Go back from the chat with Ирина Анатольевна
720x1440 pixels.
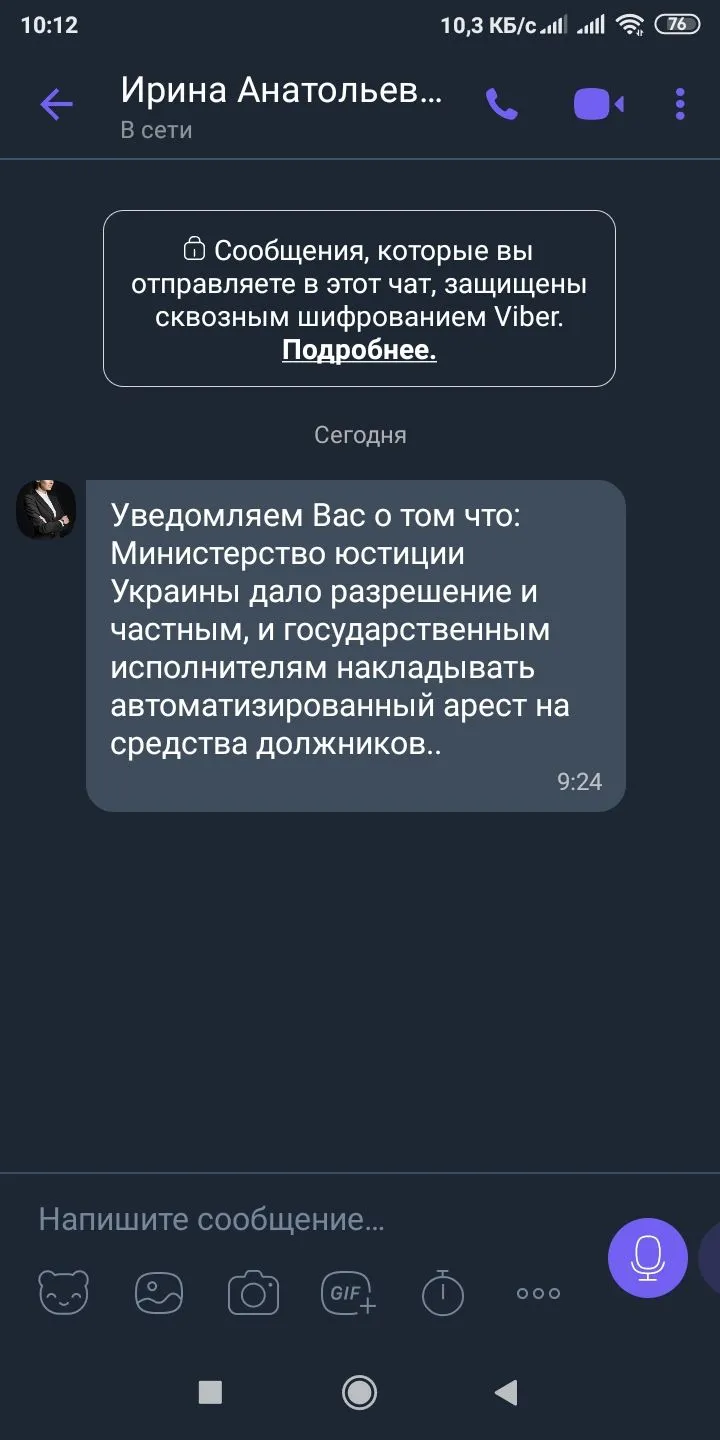click(x=56, y=104)
